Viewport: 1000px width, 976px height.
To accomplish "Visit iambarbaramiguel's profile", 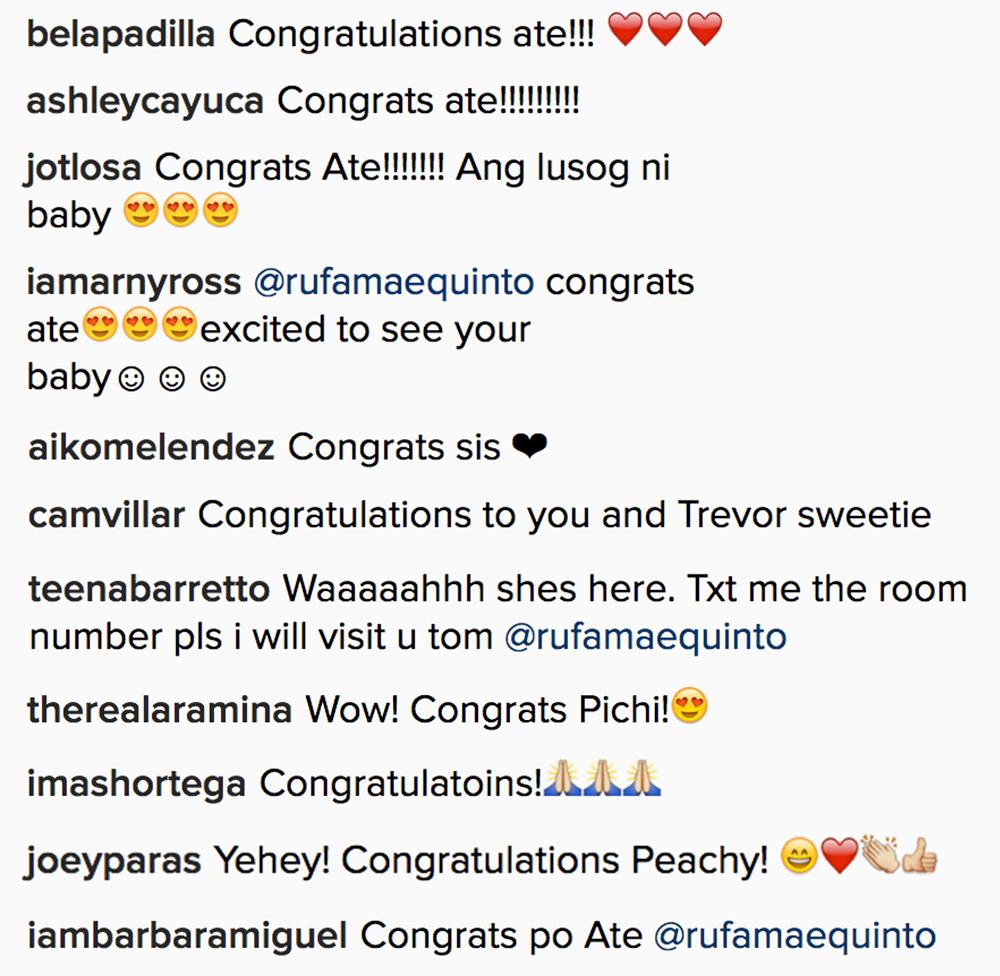I will pos(188,935).
